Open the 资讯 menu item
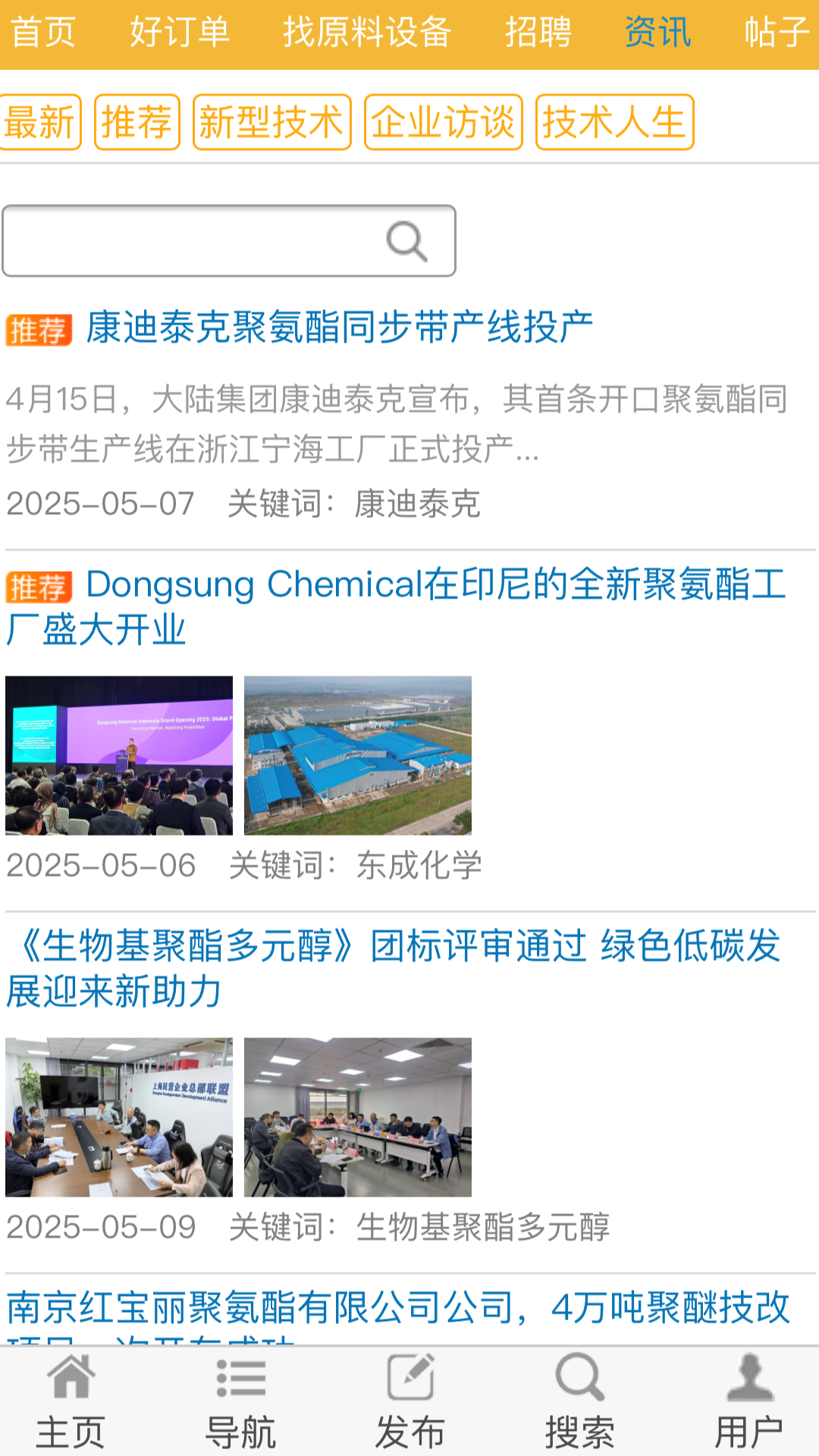 coord(657,32)
